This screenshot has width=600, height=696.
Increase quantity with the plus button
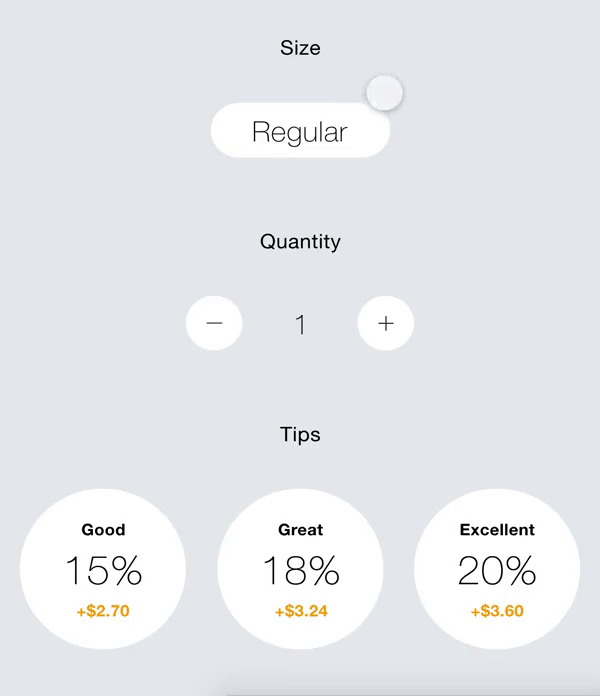[x=386, y=323]
